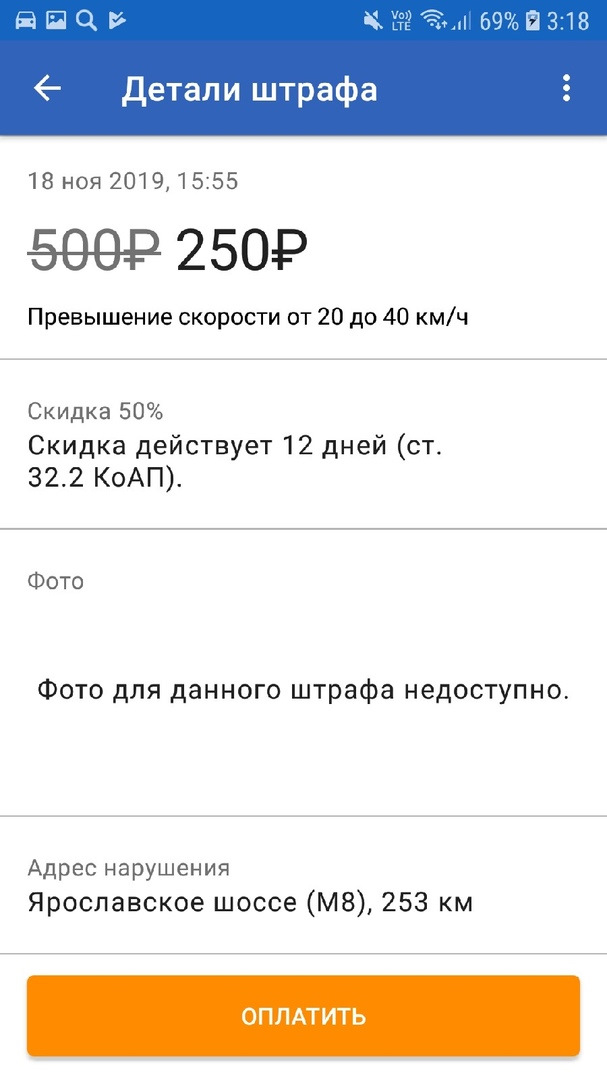Open the three-dot overflow menu
Screen dimensions: 607x1080
pos(566,89)
